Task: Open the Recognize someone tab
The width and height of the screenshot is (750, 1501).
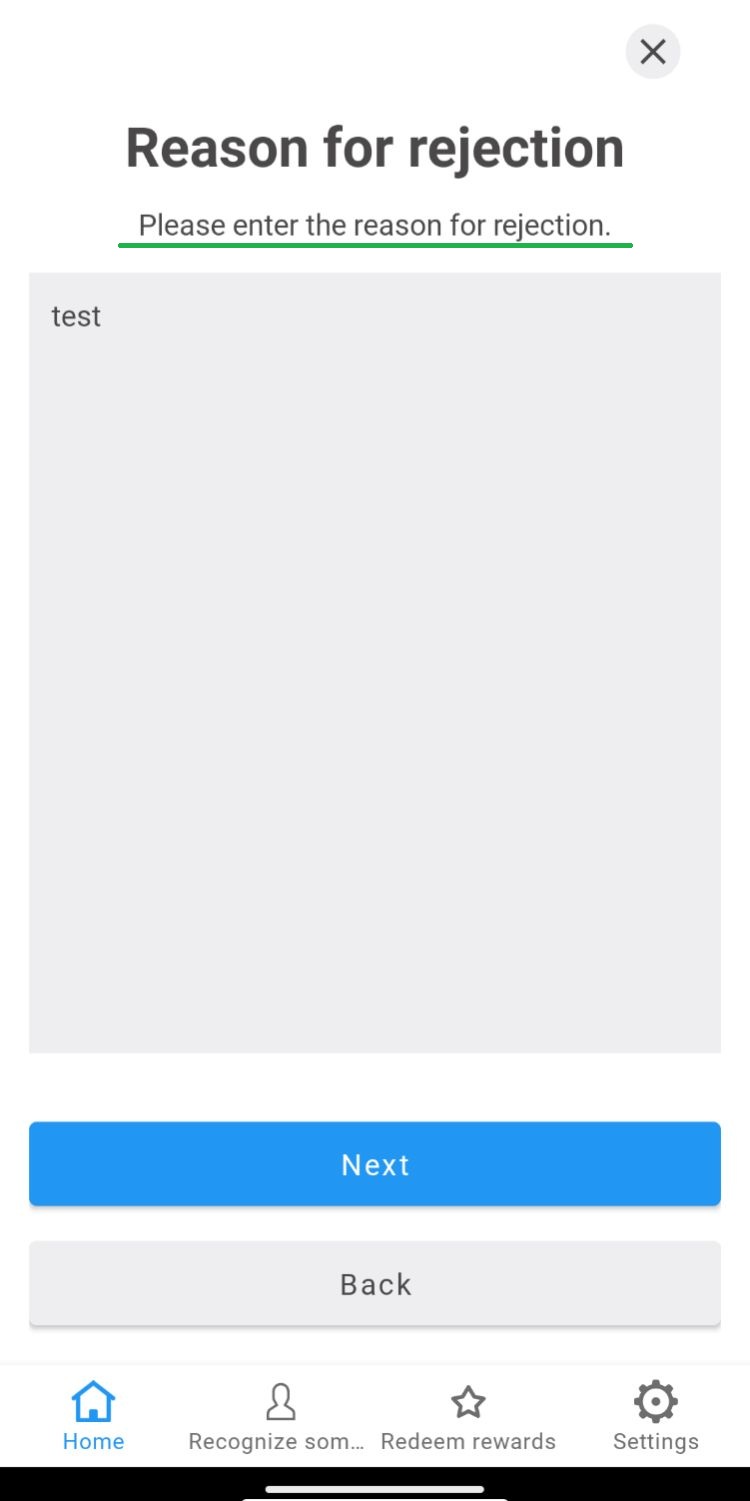Action: click(x=280, y=1416)
